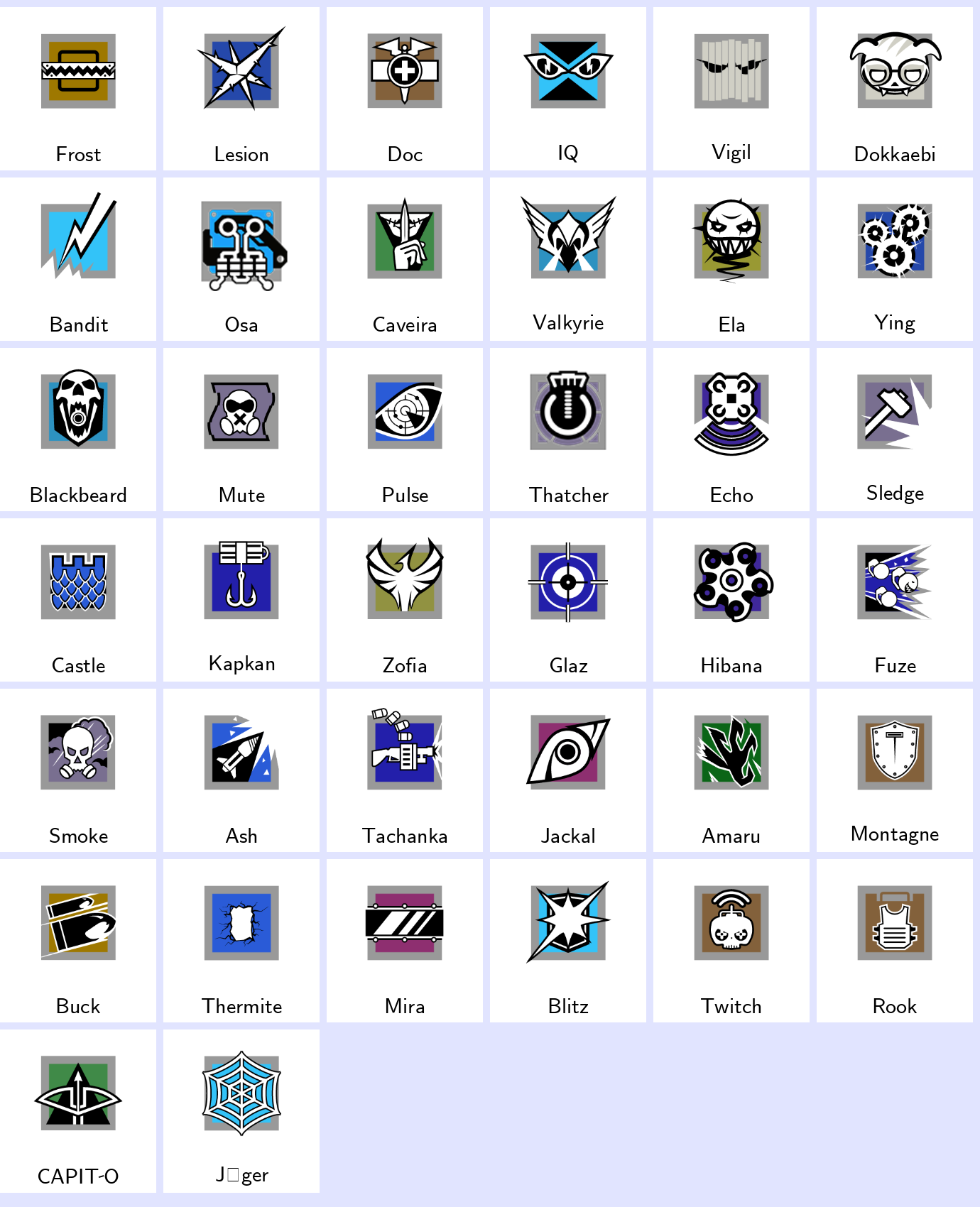Choose the Doc operator
This screenshot has width=980, height=1207.
coord(405,89)
